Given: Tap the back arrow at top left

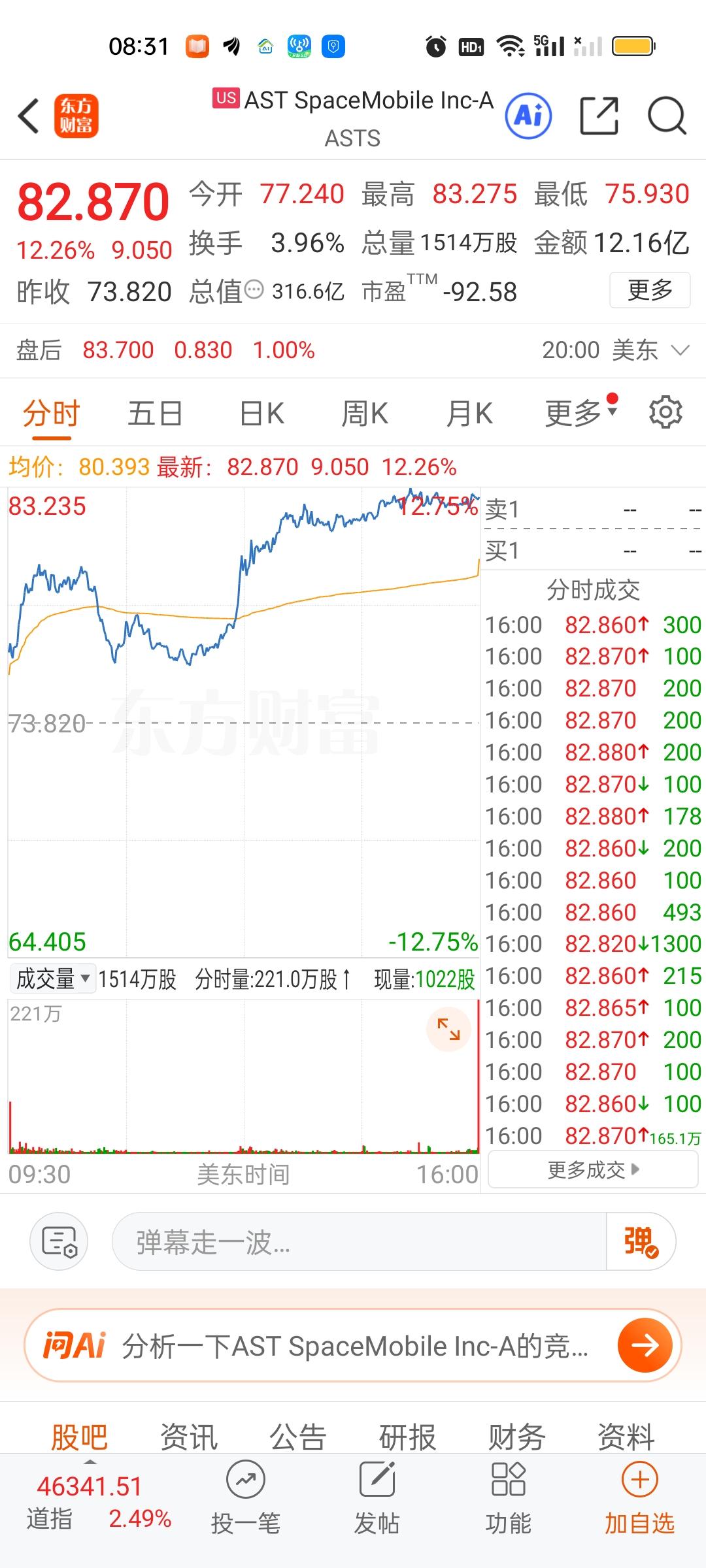Looking at the screenshot, I should point(27,116).
